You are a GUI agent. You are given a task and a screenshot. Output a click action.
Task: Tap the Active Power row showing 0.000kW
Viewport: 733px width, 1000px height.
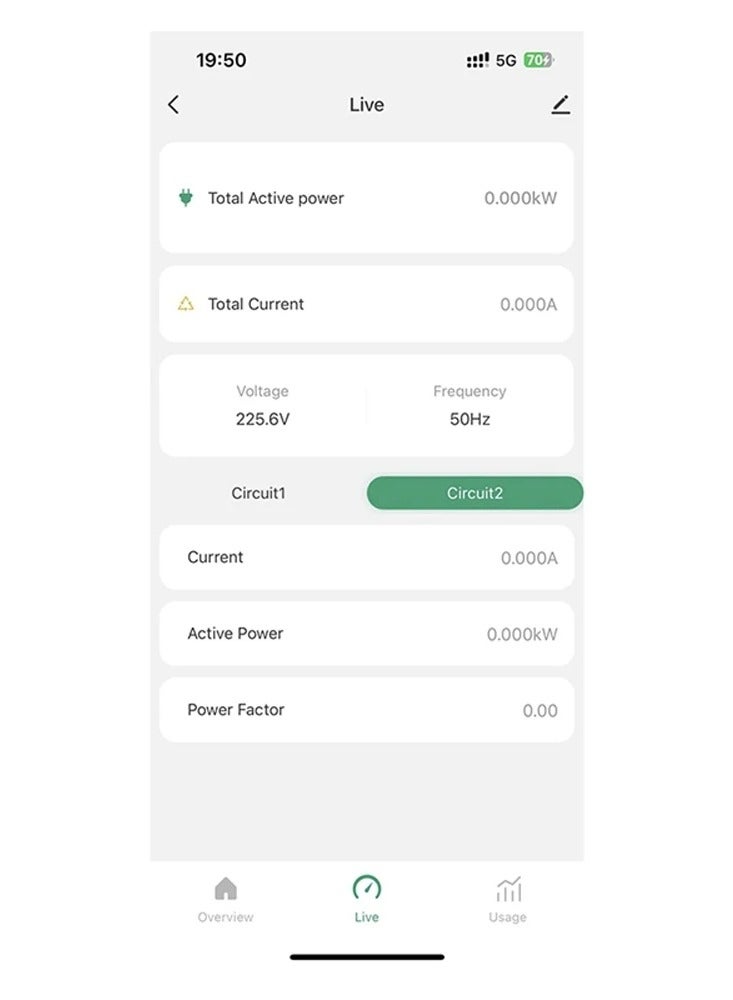click(366, 634)
